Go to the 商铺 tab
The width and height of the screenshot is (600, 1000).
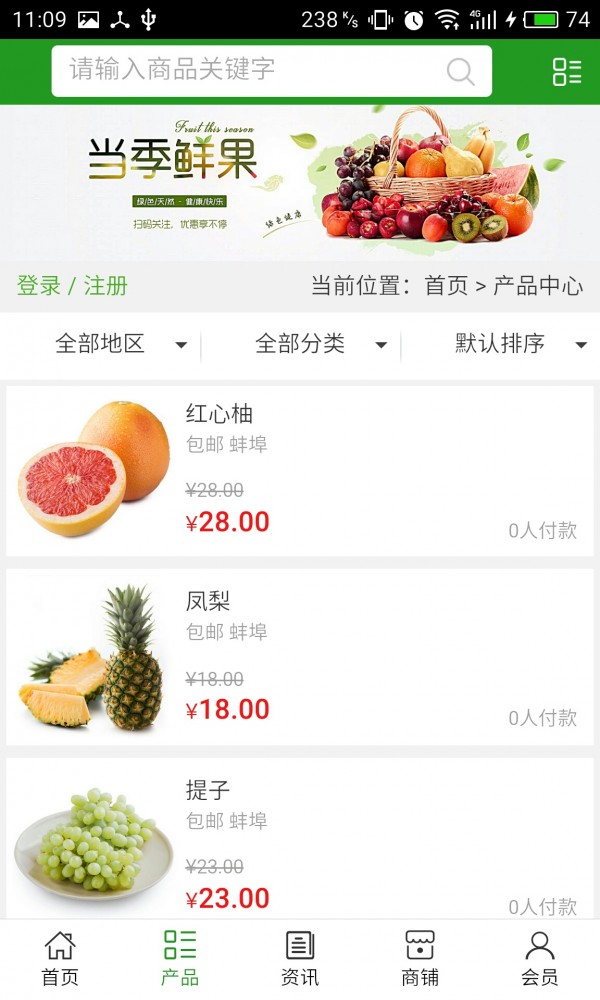tap(420, 959)
